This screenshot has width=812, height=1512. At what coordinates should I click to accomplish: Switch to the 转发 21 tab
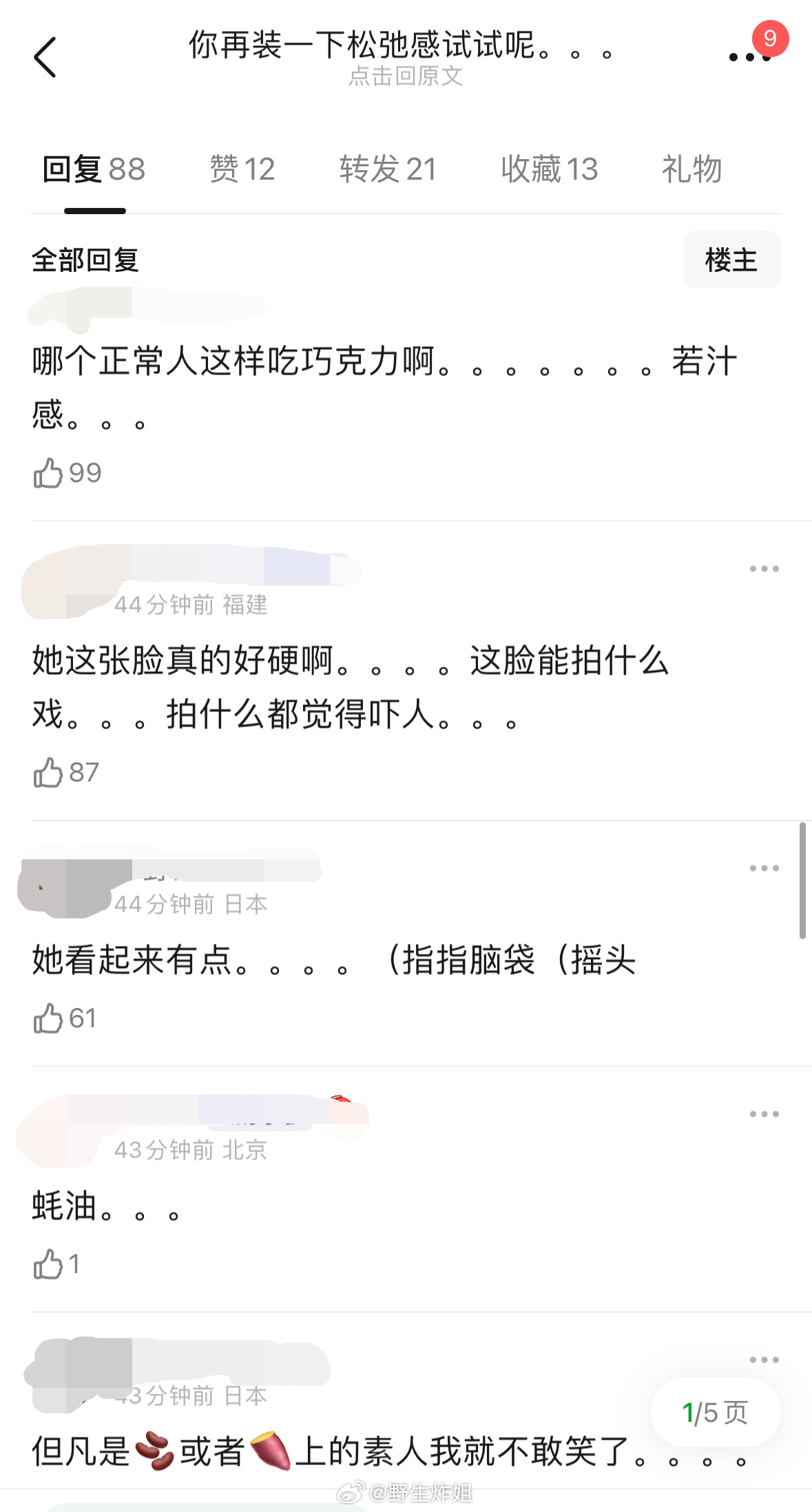(x=388, y=169)
